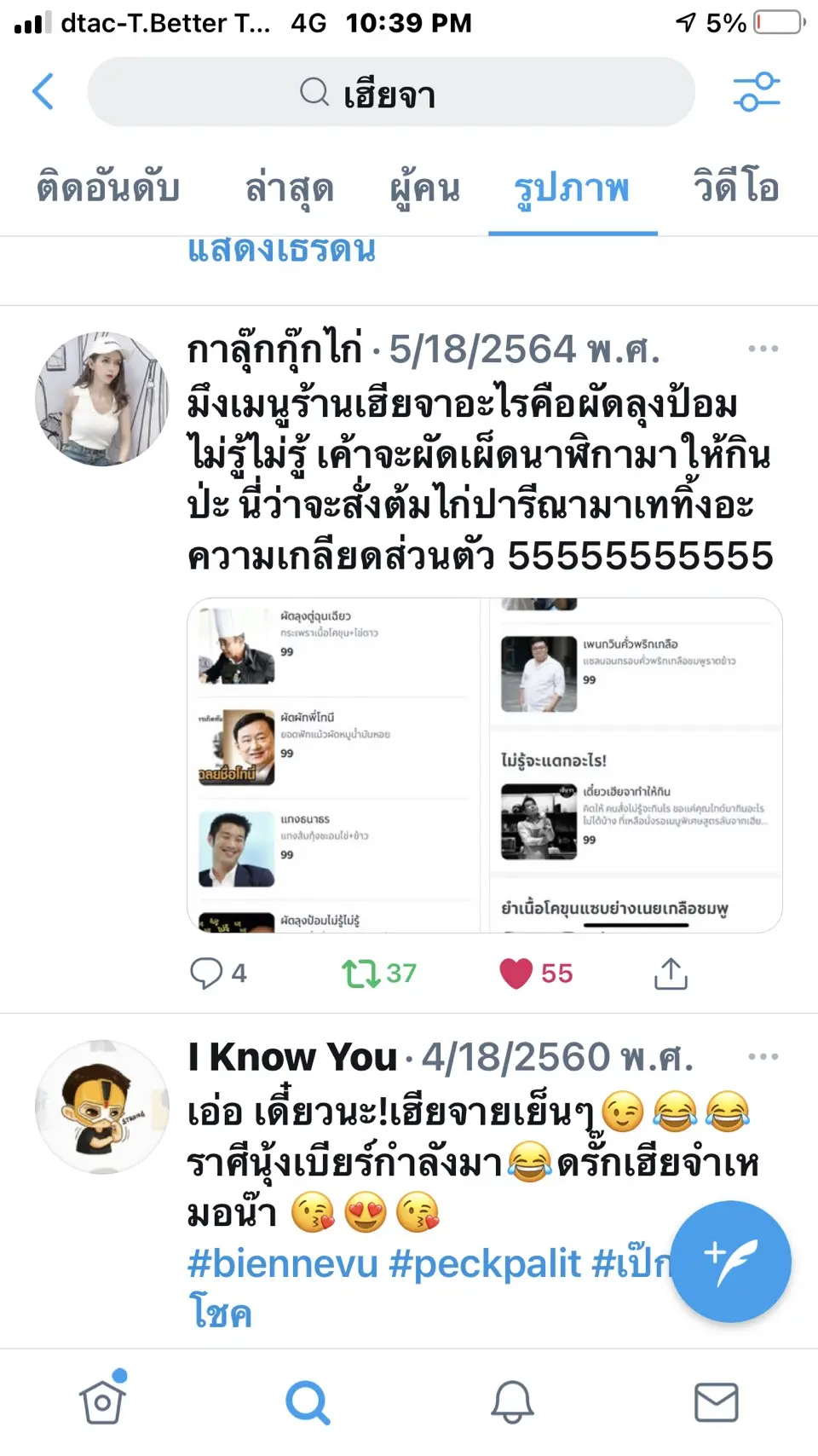Switch to the ล่าสุด tab
This screenshot has height=1456, width=818.
pos(289,188)
